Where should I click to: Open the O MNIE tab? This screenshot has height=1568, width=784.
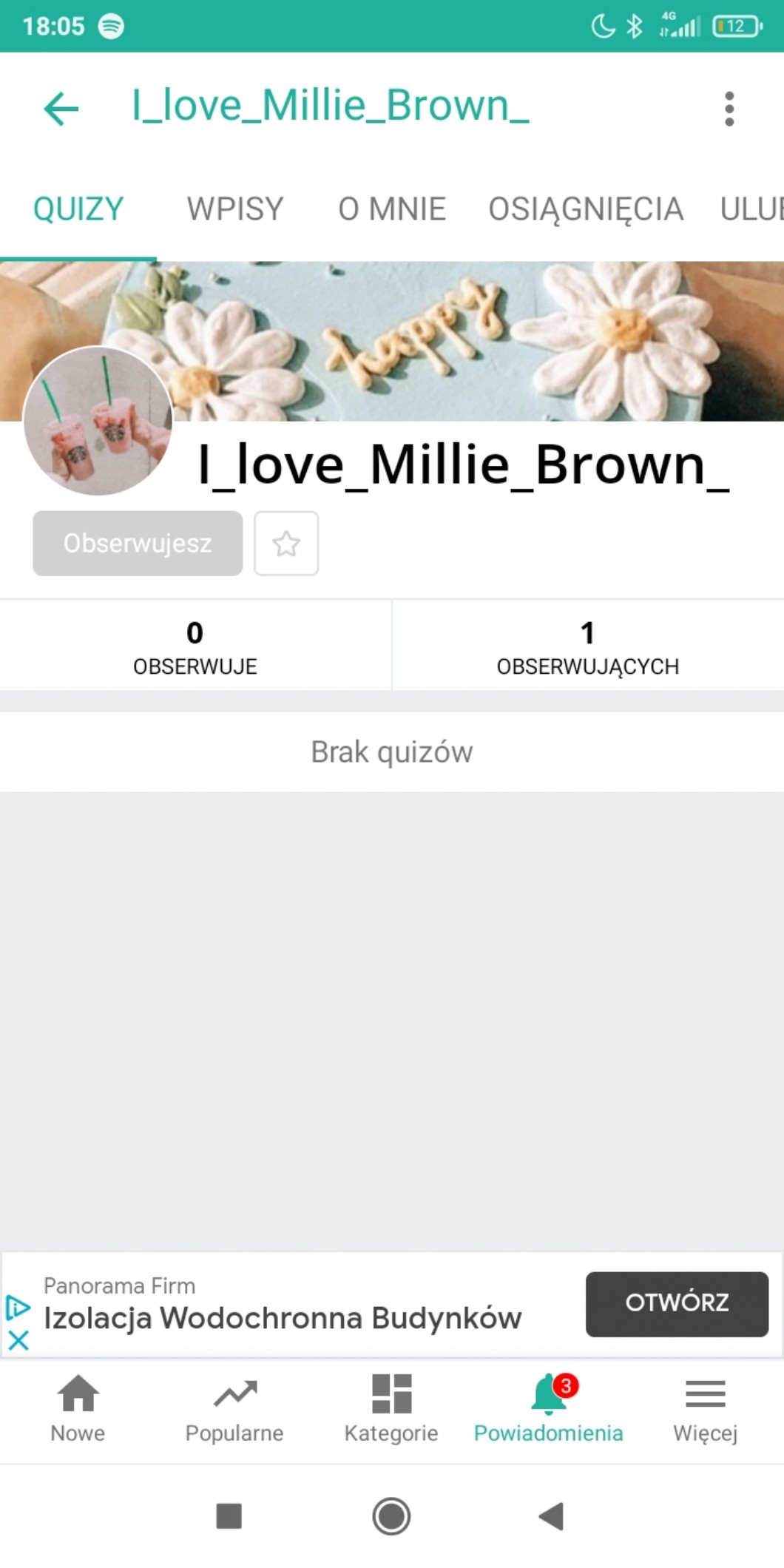(x=392, y=209)
